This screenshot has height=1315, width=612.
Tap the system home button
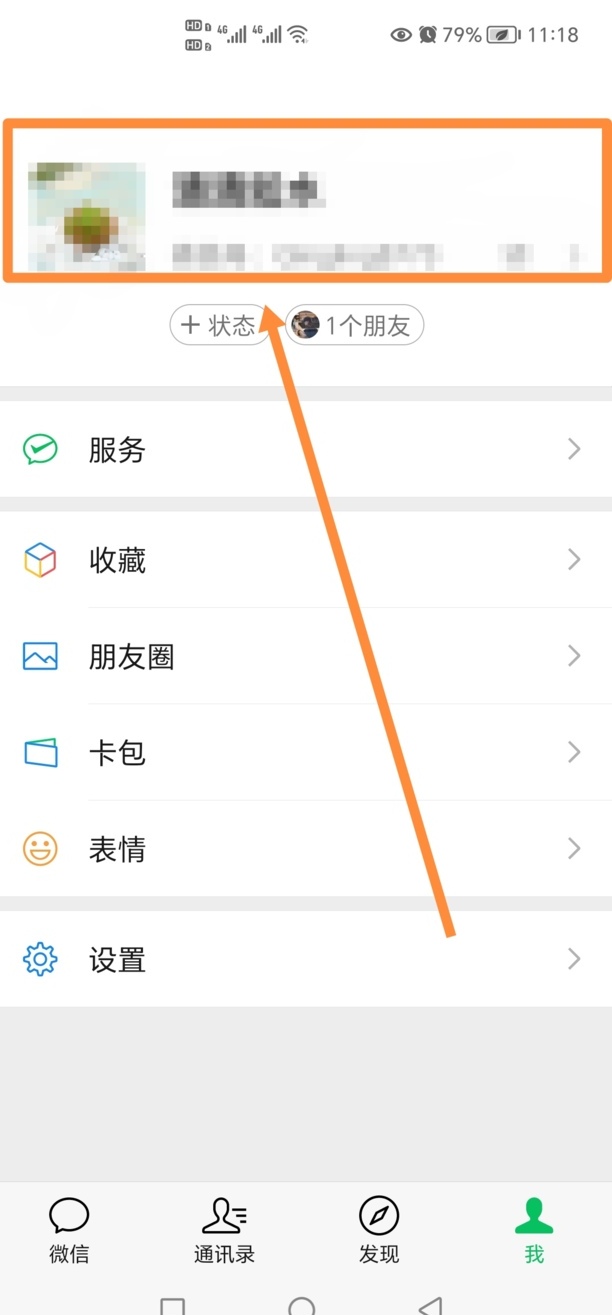click(301, 1305)
